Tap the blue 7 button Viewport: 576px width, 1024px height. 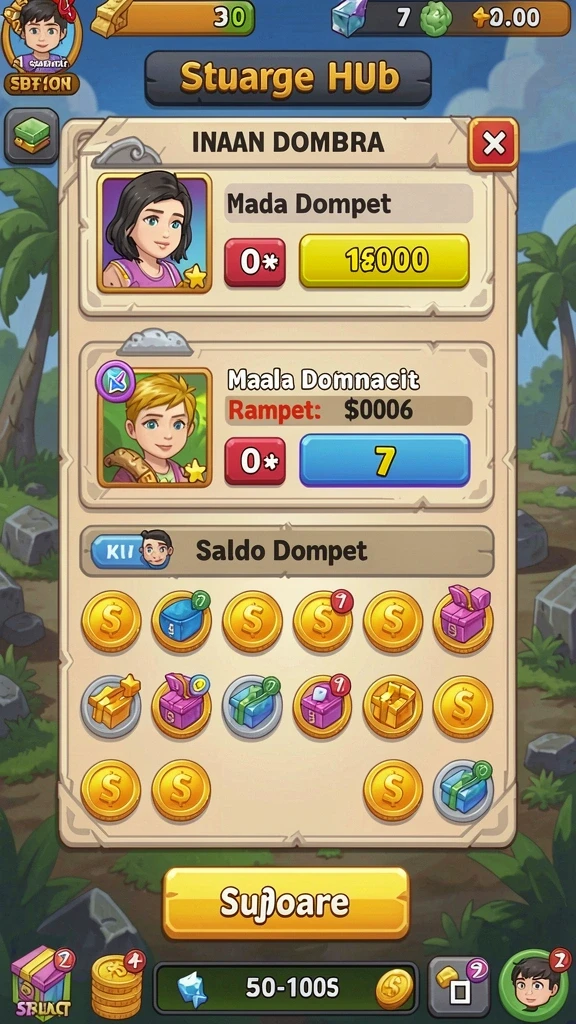tap(384, 460)
